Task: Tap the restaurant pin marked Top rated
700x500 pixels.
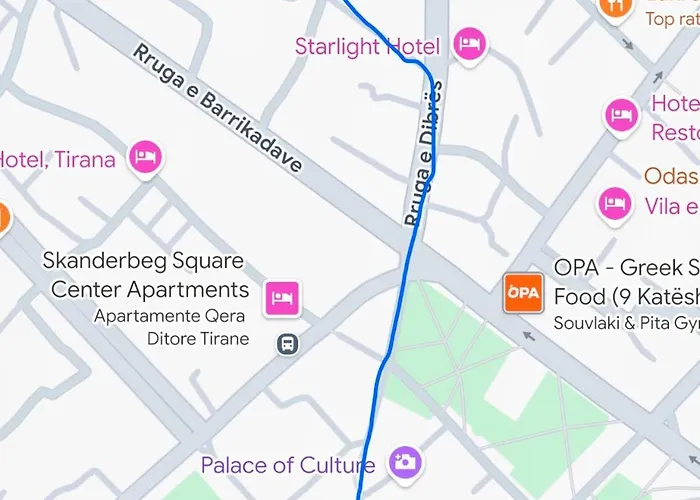Action: [x=616, y=8]
